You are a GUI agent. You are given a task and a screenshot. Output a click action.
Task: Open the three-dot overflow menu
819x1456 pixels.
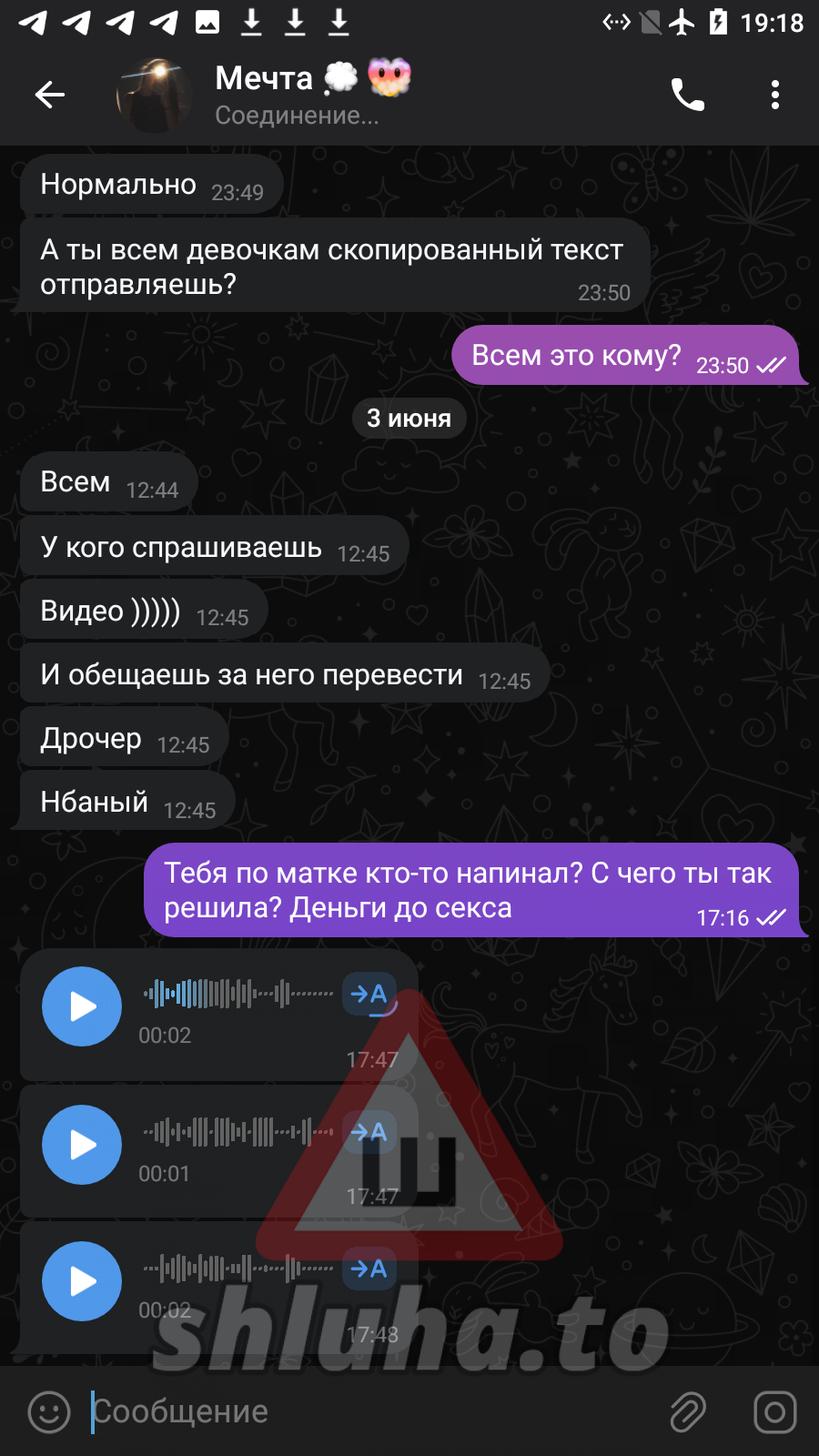(x=774, y=95)
